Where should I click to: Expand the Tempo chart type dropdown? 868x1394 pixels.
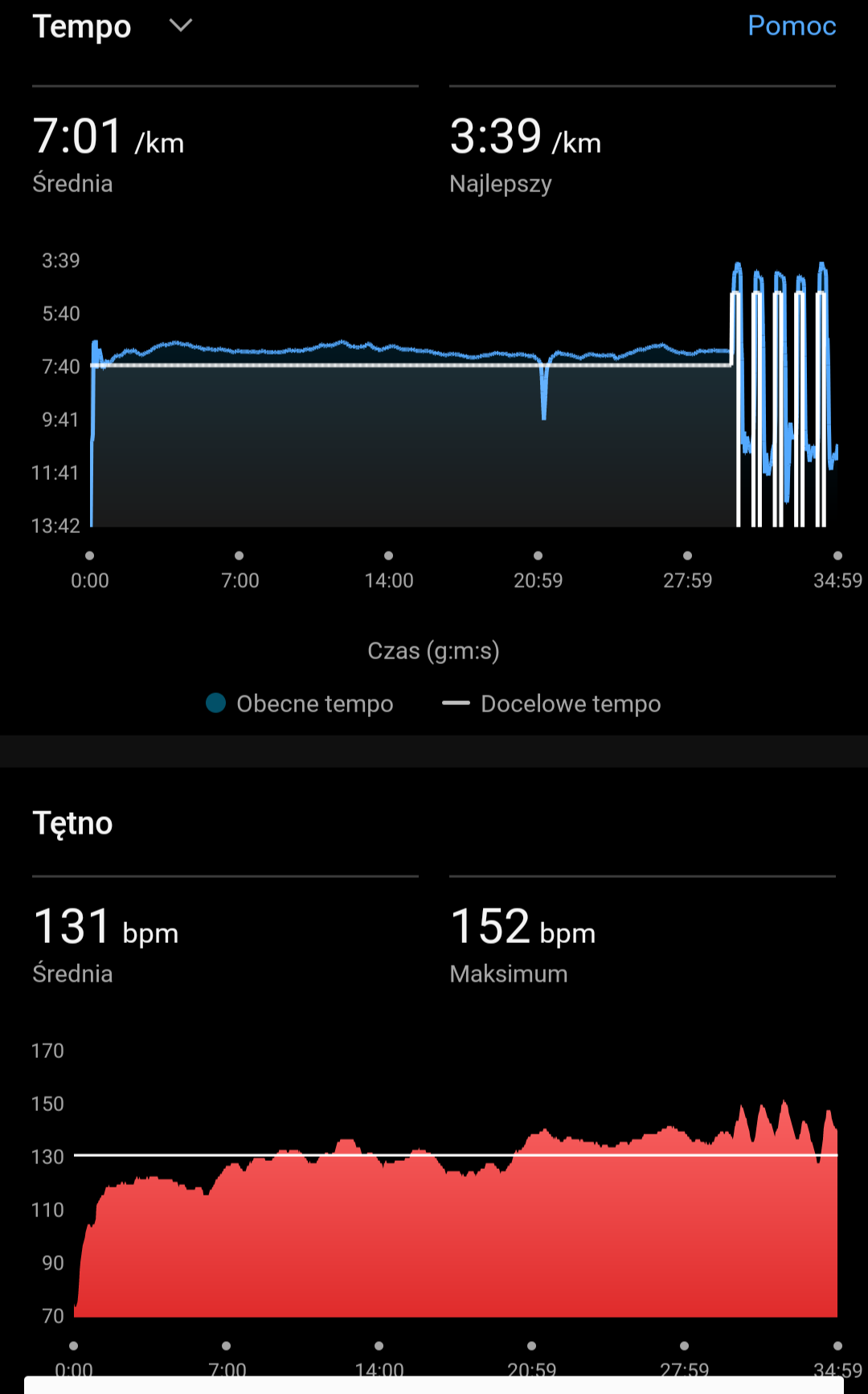(x=181, y=26)
